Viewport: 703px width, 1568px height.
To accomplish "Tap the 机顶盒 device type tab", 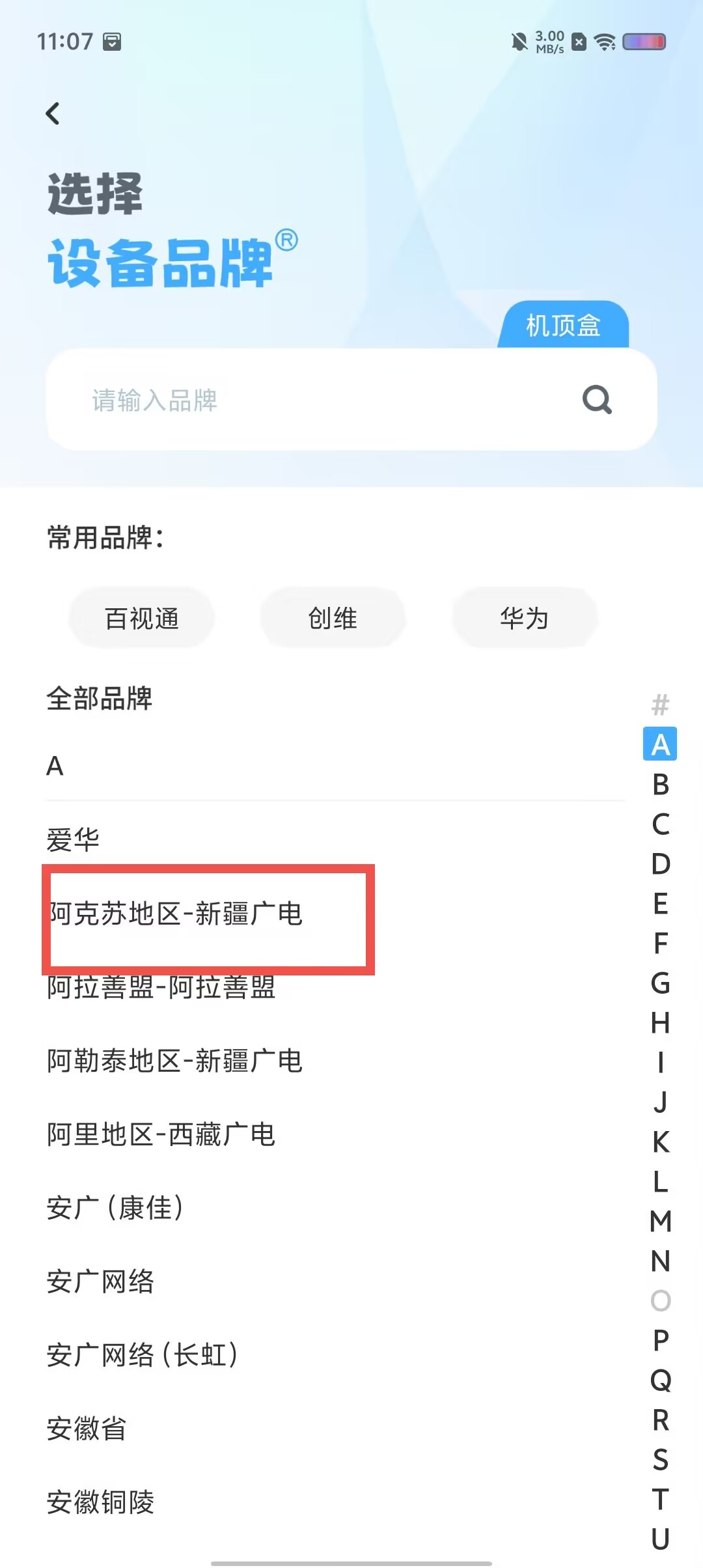I will [563, 325].
